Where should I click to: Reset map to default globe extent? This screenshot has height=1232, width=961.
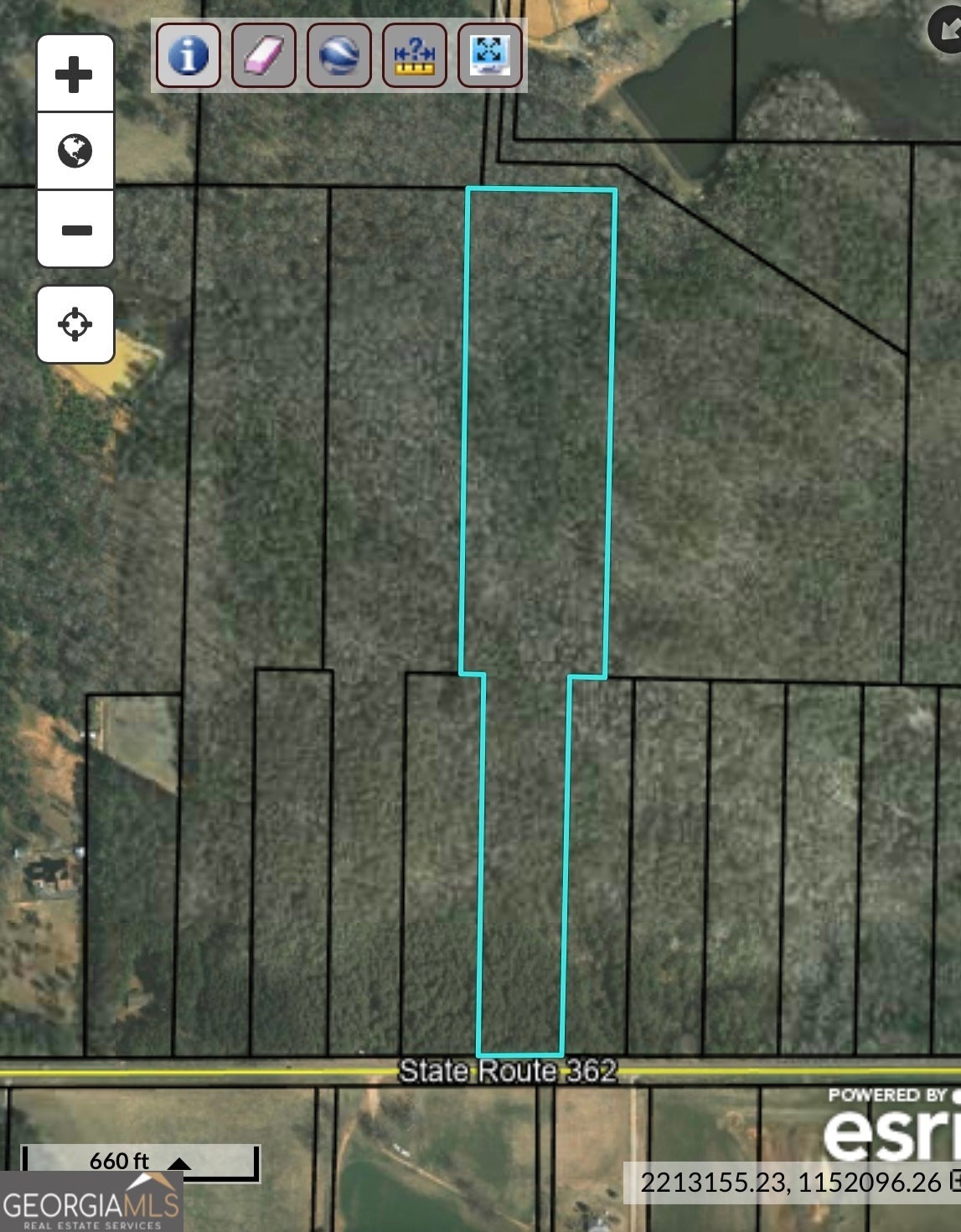[75, 151]
